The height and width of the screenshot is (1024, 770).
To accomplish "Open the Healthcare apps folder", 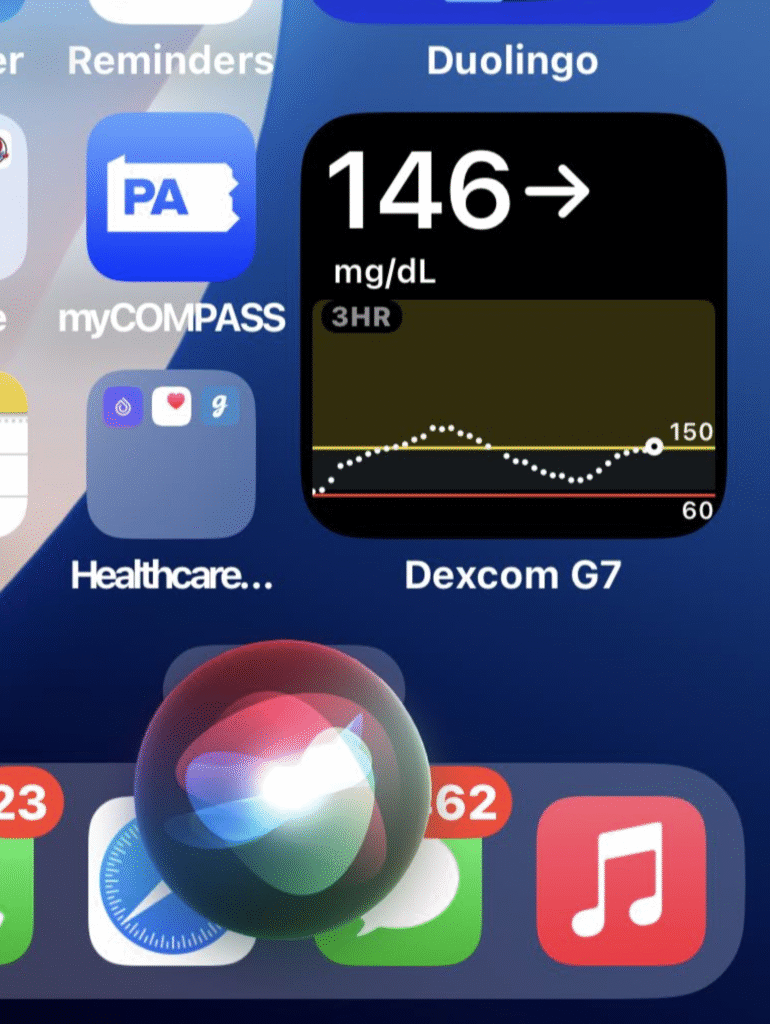I will [x=170, y=454].
